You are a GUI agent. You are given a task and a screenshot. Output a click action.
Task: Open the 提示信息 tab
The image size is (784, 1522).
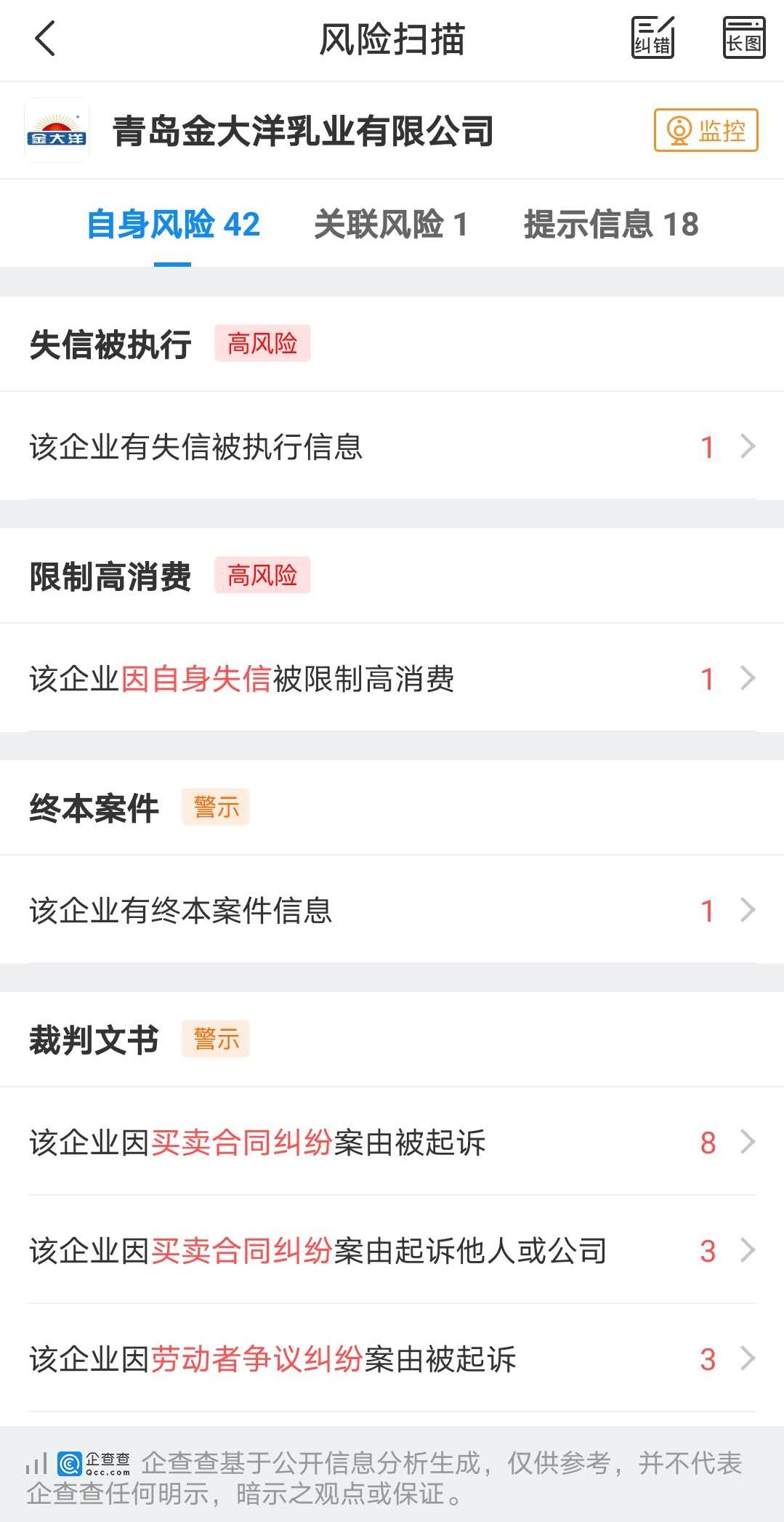609,225
